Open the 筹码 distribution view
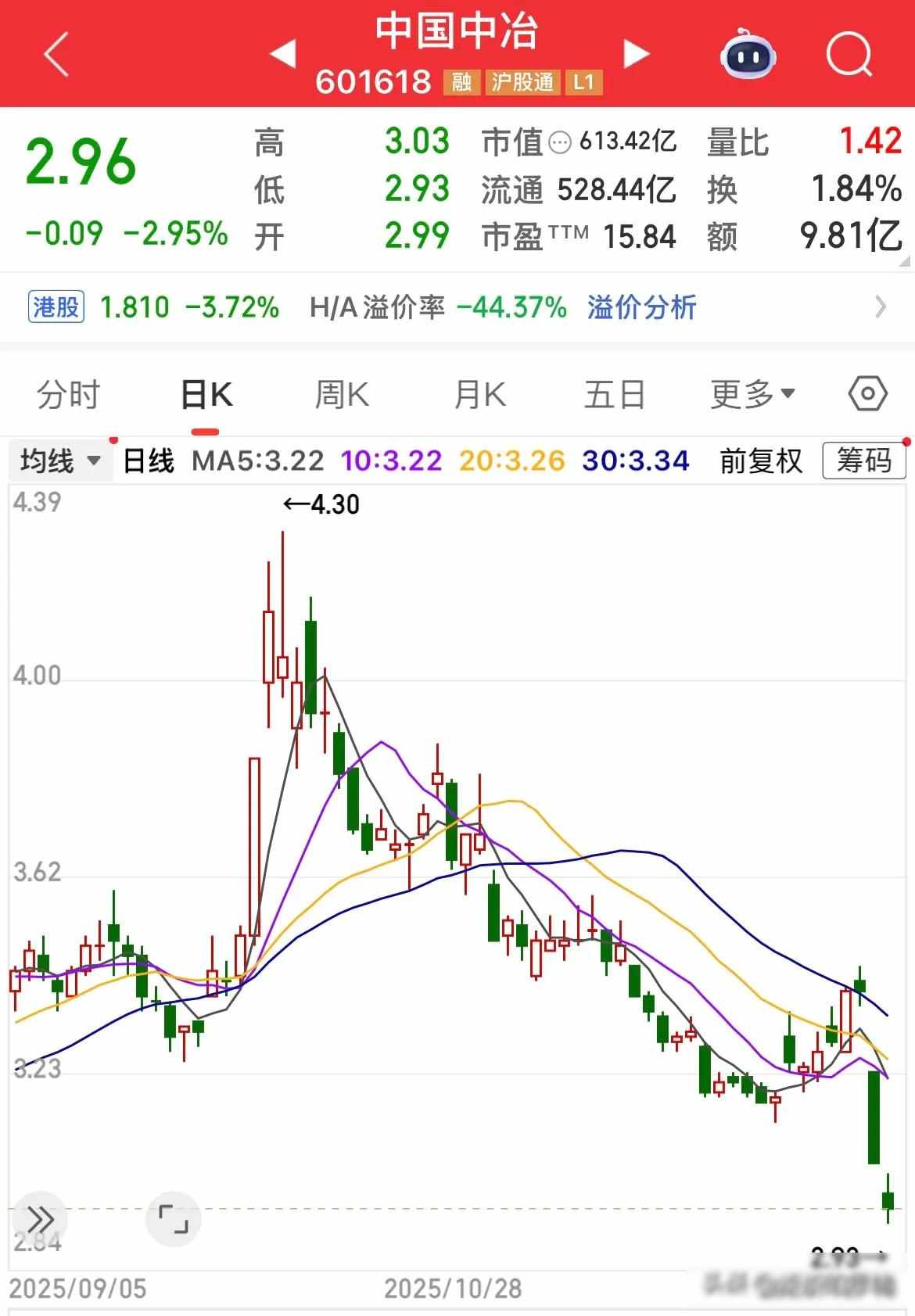Screen dimensions: 915x1316 863,461
